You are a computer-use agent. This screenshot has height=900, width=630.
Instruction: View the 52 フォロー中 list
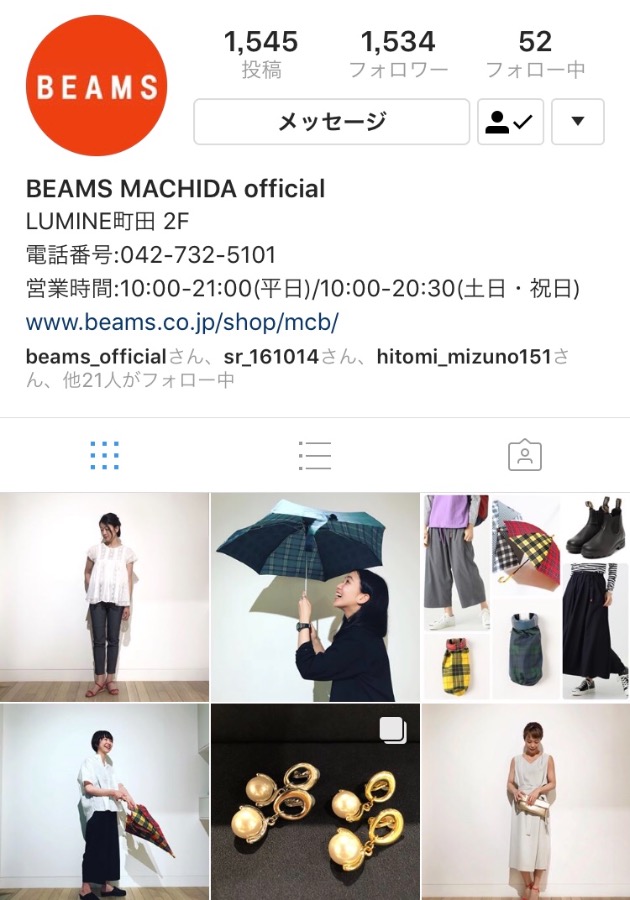pos(535,54)
